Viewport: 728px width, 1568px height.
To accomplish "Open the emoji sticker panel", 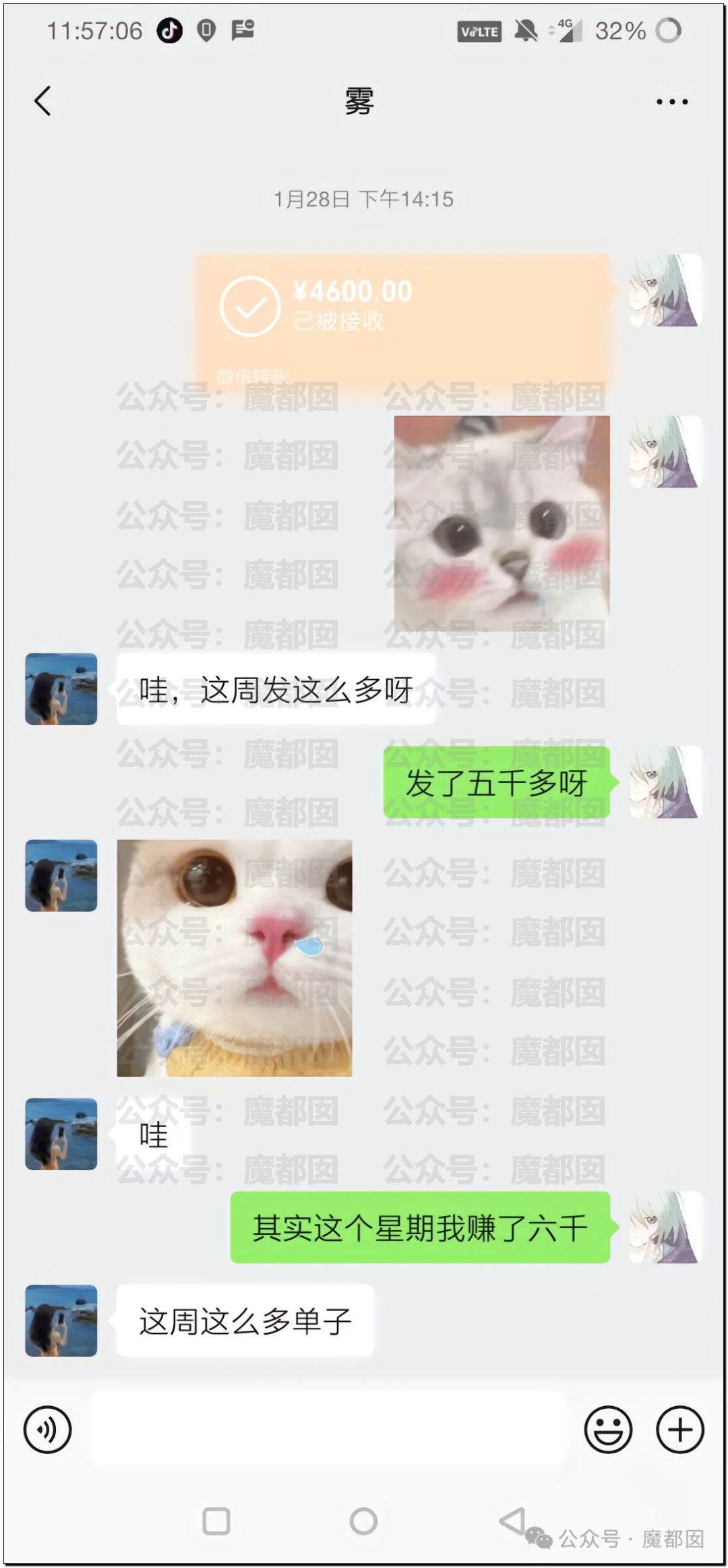I will click(608, 1429).
